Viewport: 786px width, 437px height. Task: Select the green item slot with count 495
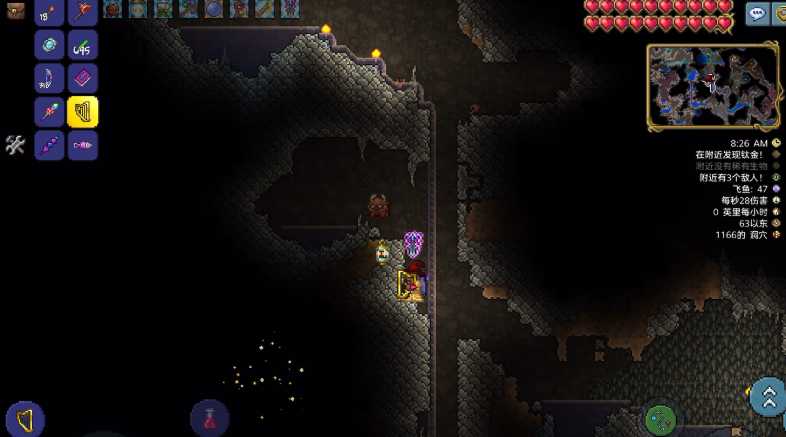coord(82,44)
